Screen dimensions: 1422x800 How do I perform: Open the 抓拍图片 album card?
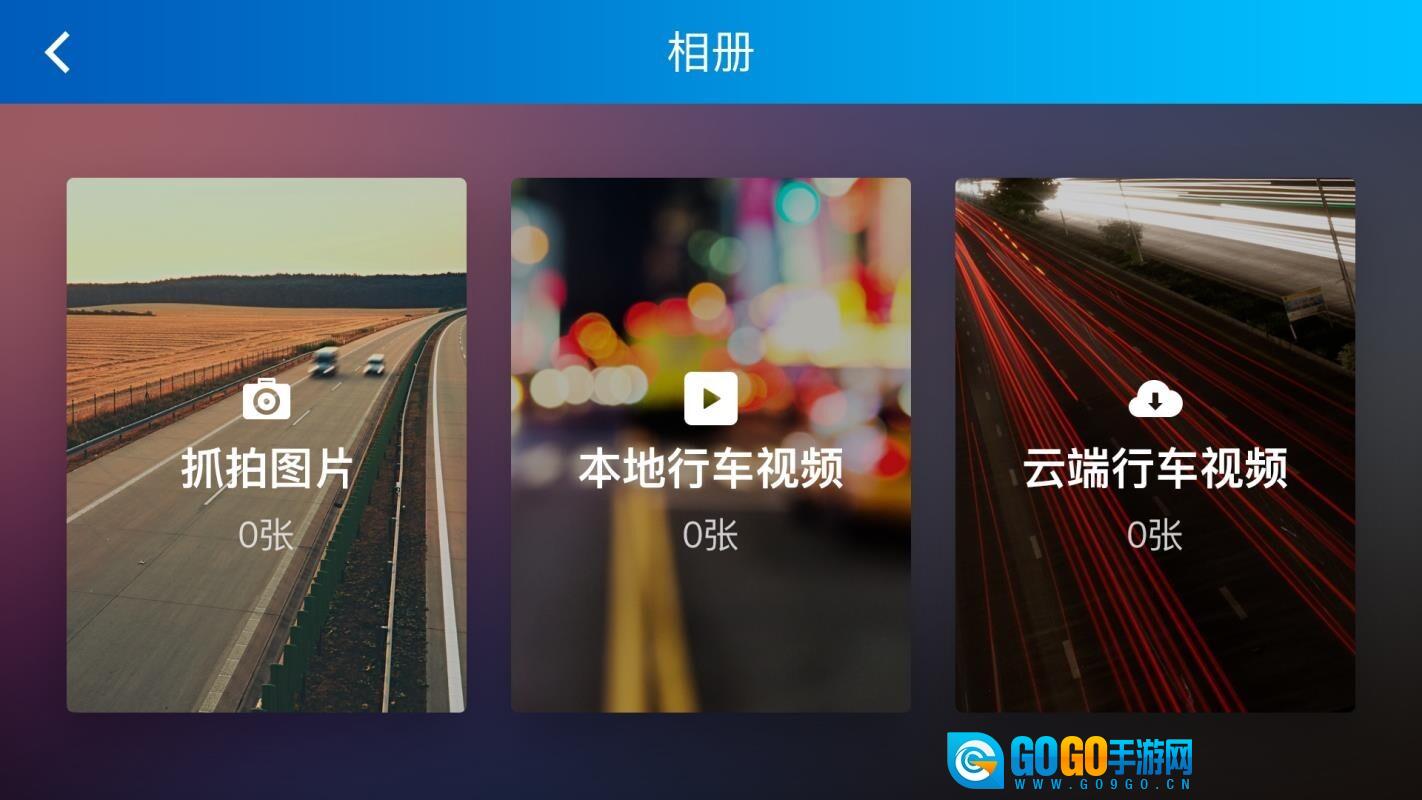point(266,445)
